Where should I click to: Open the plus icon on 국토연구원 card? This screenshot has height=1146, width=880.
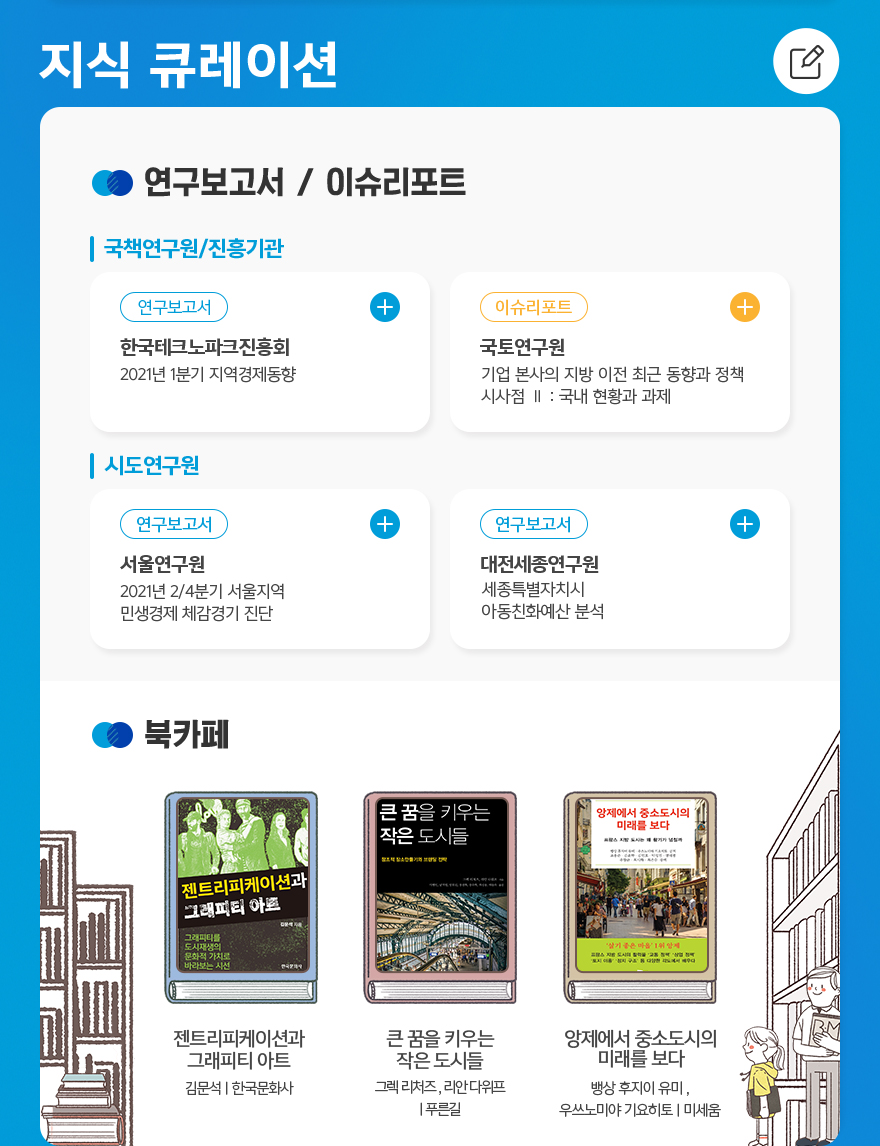coord(744,307)
